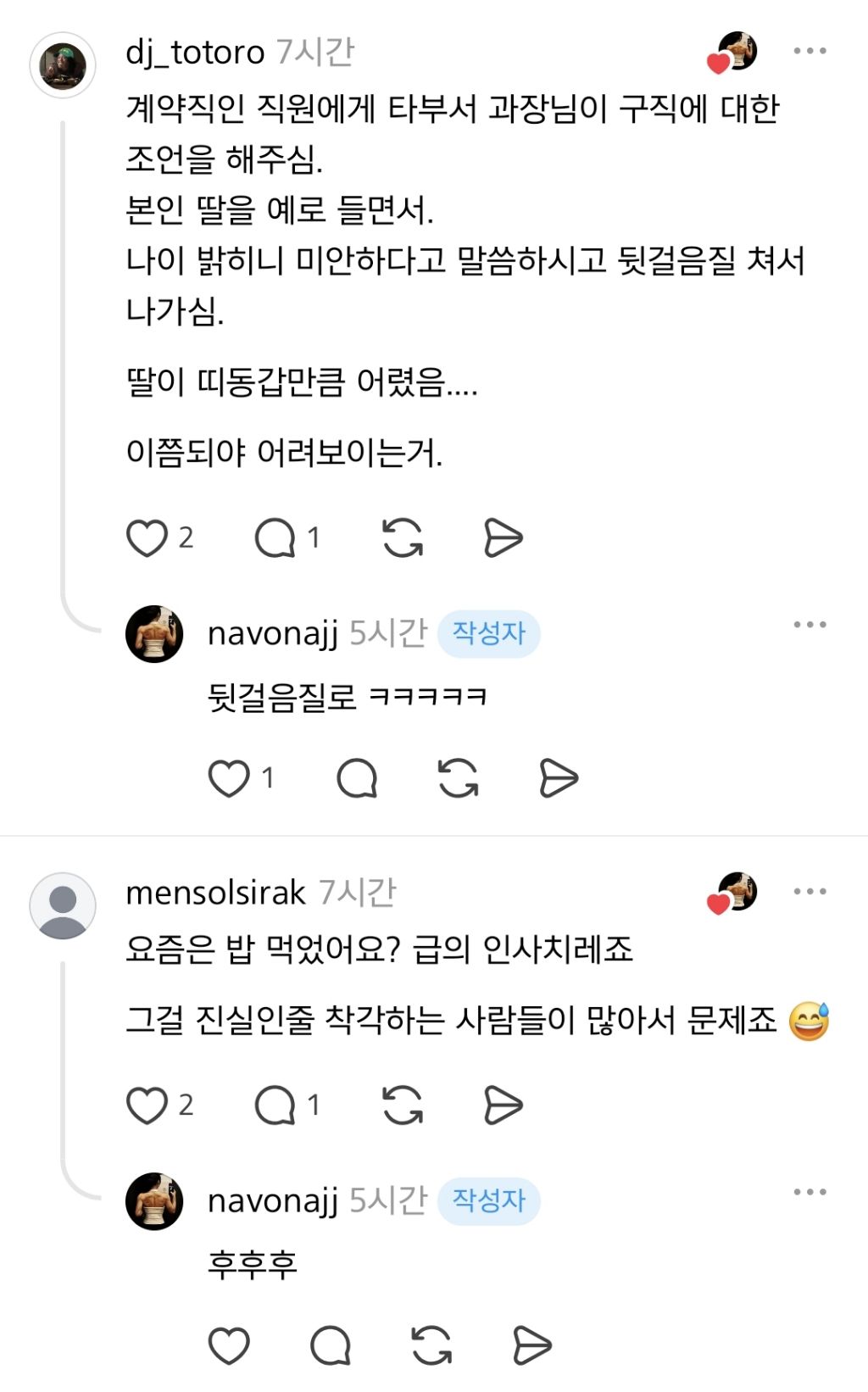Repost mensolsirak's comment
The image size is (868, 1392).
point(403,1105)
